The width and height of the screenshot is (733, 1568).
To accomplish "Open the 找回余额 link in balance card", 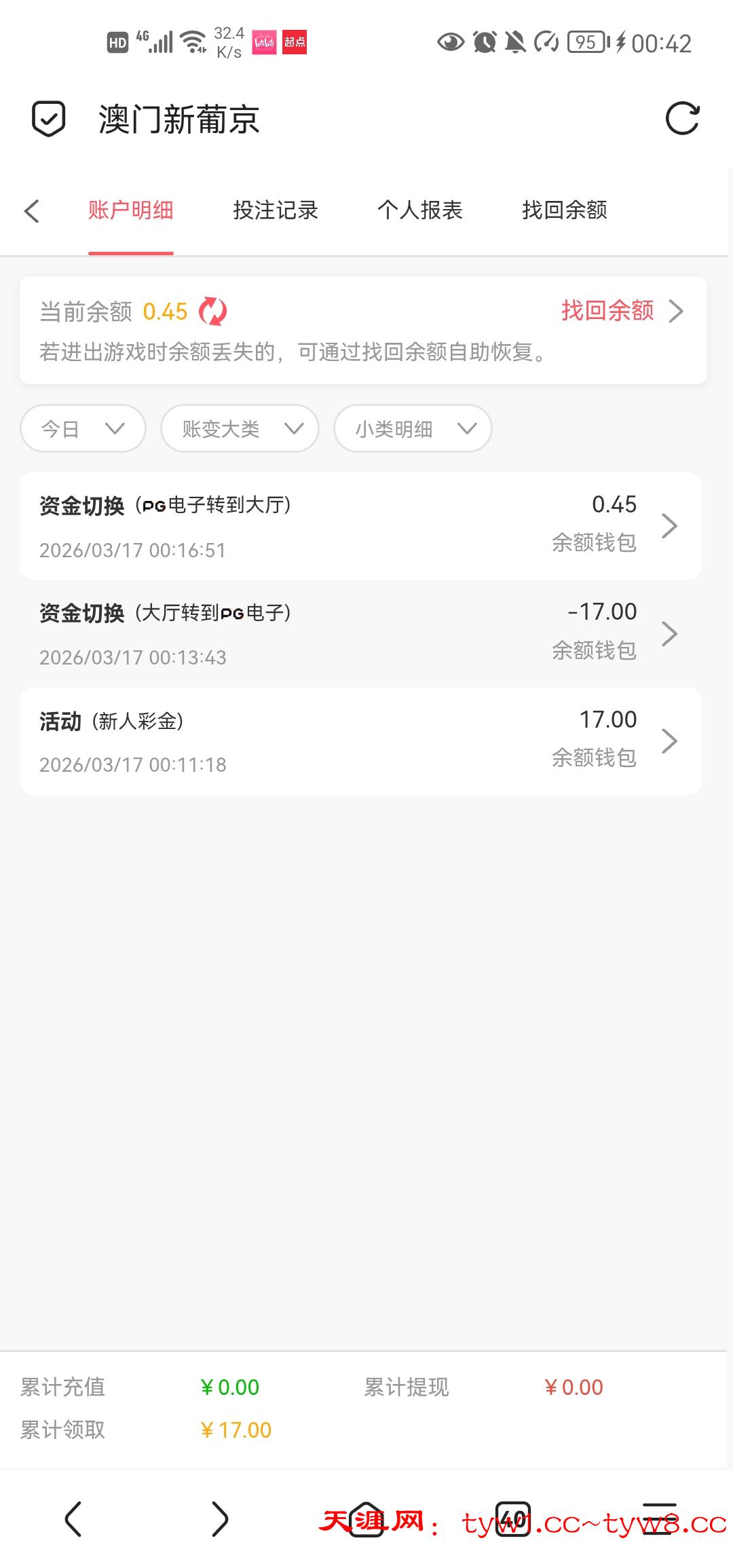I will [x=620, y=311].
